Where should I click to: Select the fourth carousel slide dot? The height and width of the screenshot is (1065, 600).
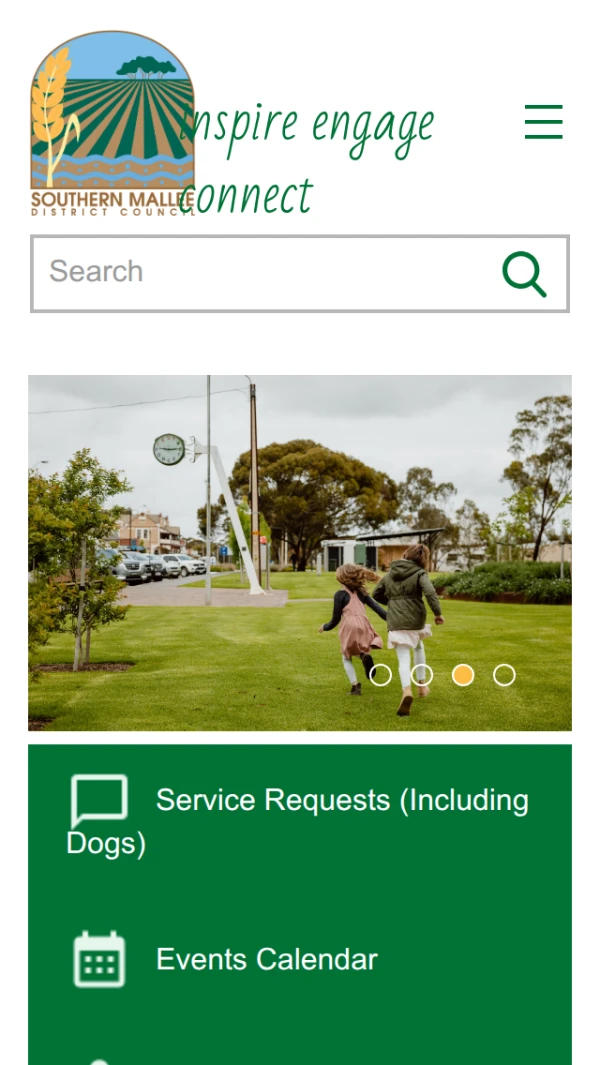[504, 675]
